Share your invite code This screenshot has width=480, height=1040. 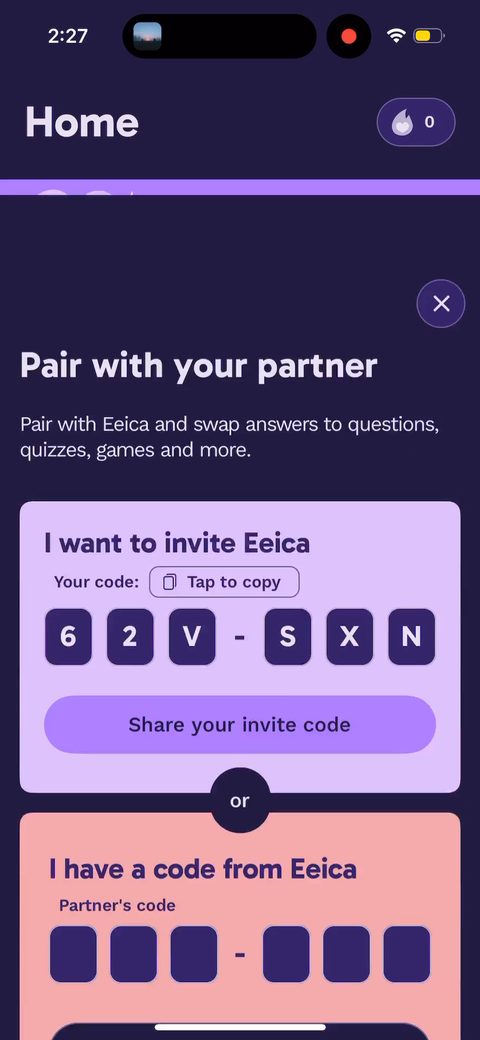coord(240,724)
